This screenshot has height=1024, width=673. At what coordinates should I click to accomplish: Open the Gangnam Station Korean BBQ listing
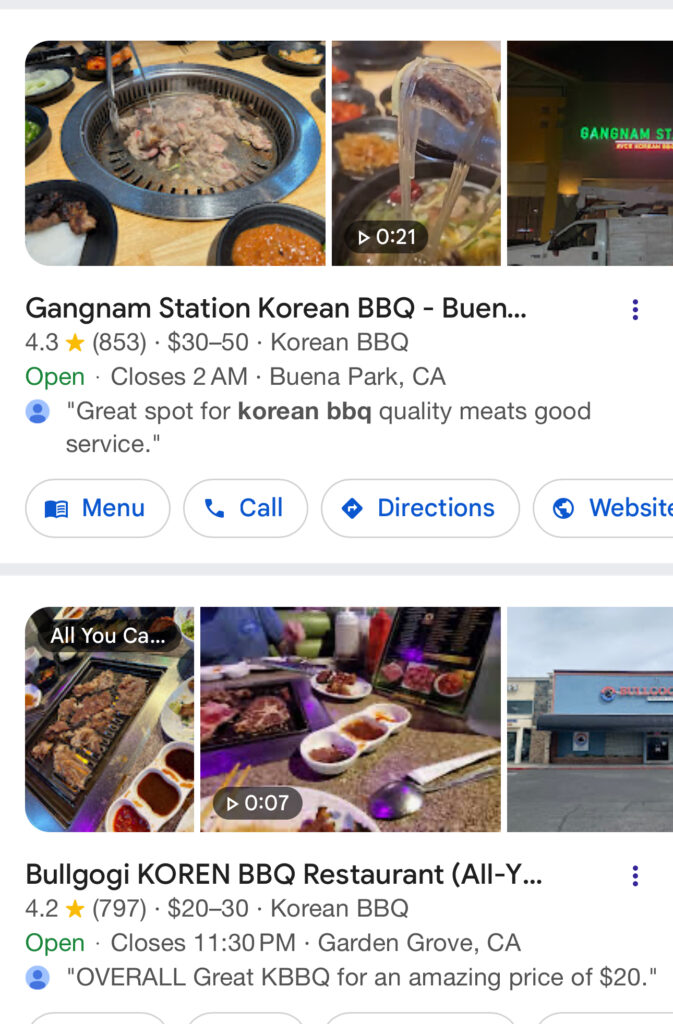coord(275,308)
